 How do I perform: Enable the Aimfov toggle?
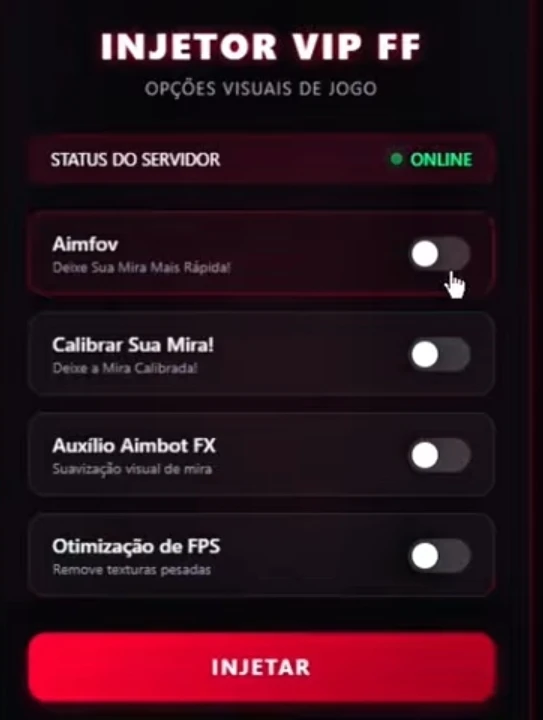(x=440, y=254)
